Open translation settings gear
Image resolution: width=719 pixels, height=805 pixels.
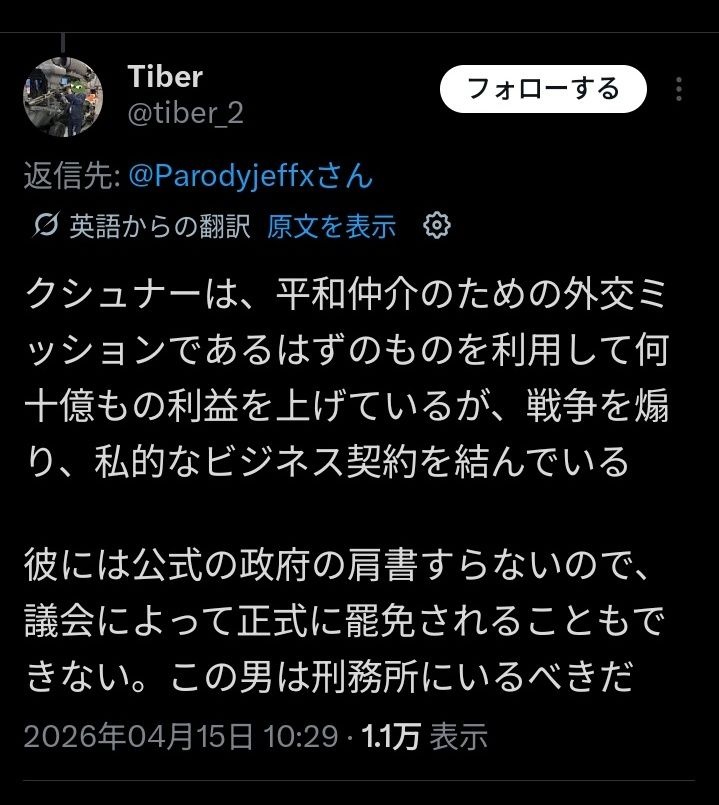(x=437, y=226)
